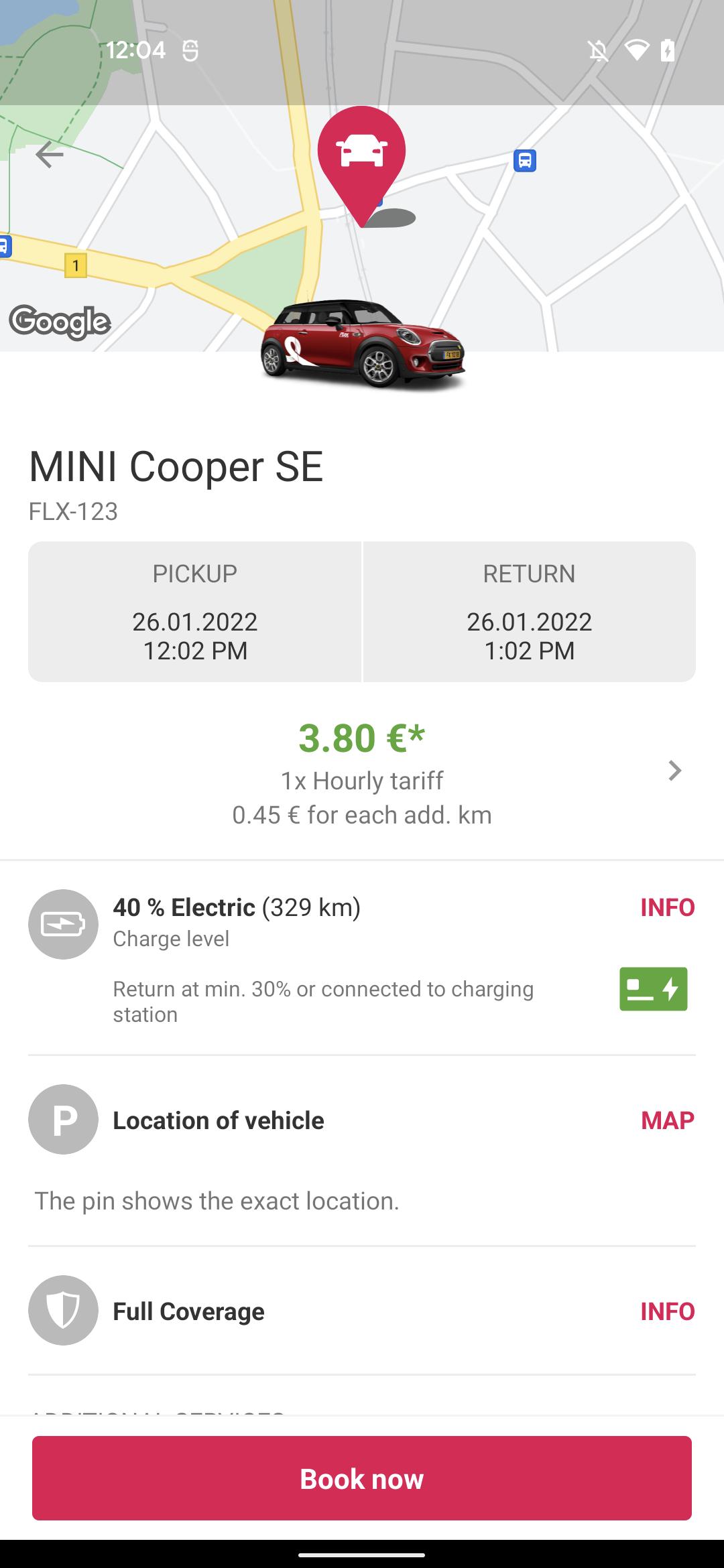
Task: Go back using the arrow
Action: click(50, 155)
